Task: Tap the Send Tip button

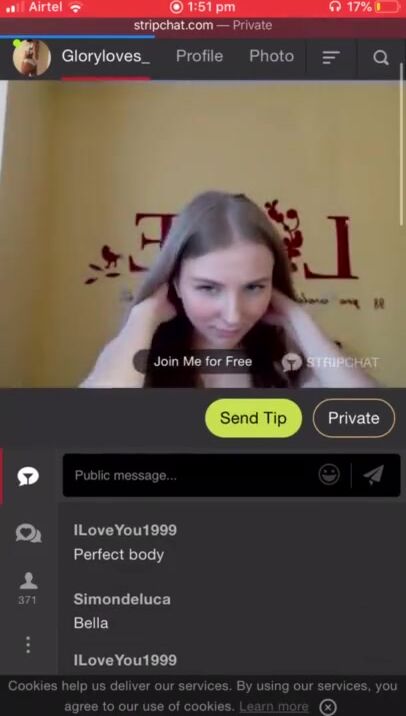Action: coord(253,418)
